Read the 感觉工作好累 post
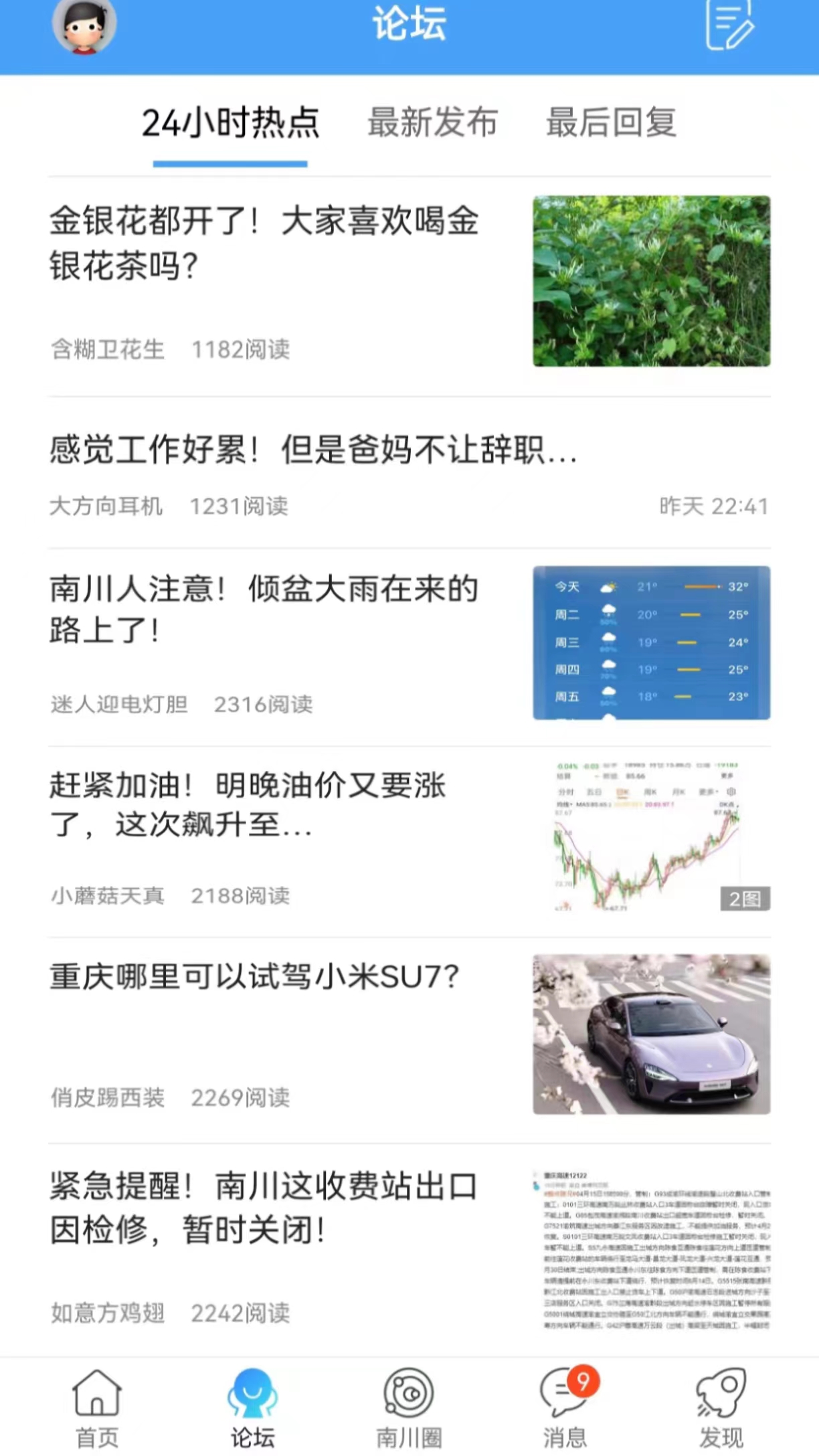819x1456 pixels. tap(313, 450)
